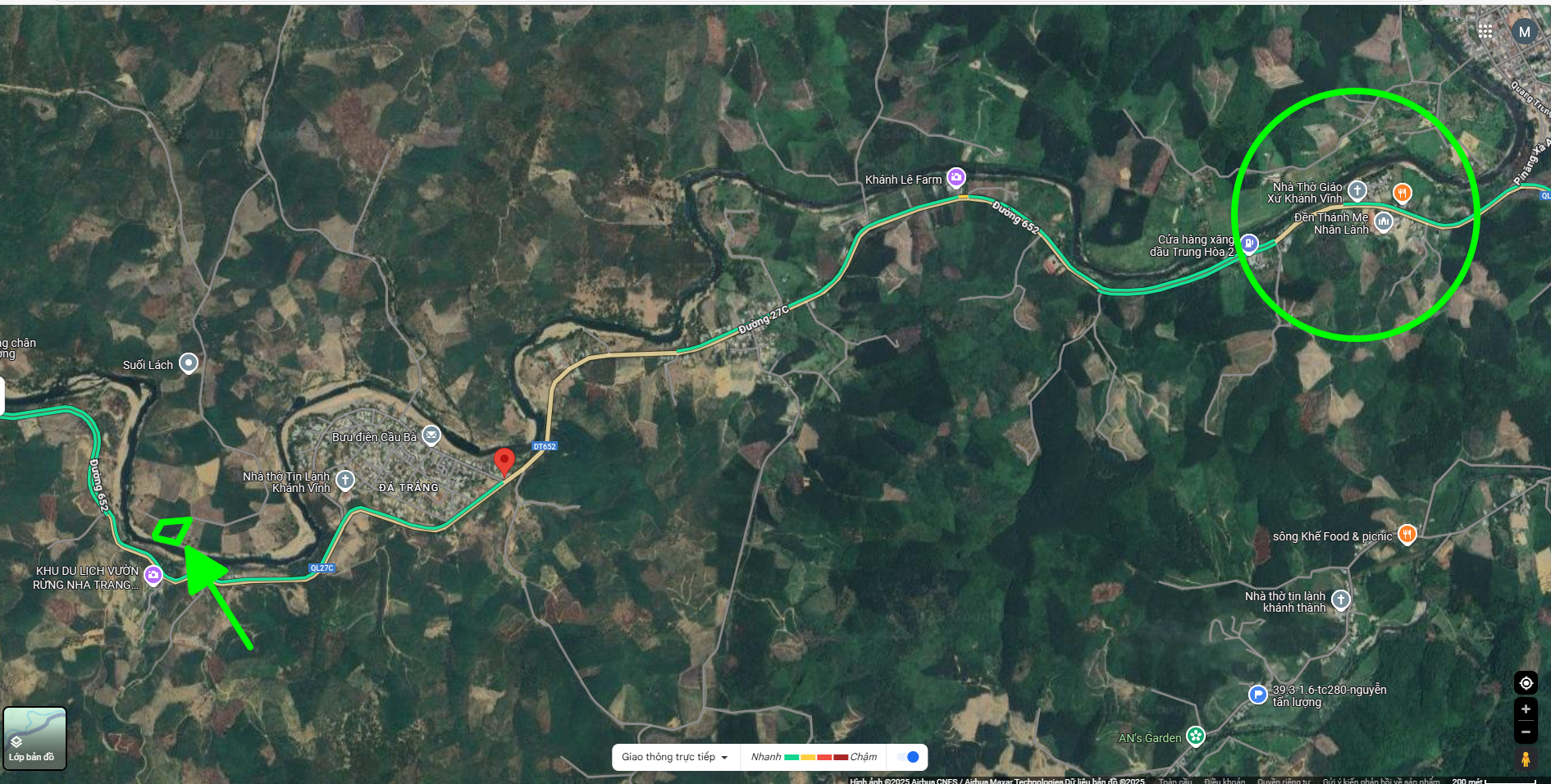
Task: Open the Suối Lách place marker
Action: pos(189,362)
